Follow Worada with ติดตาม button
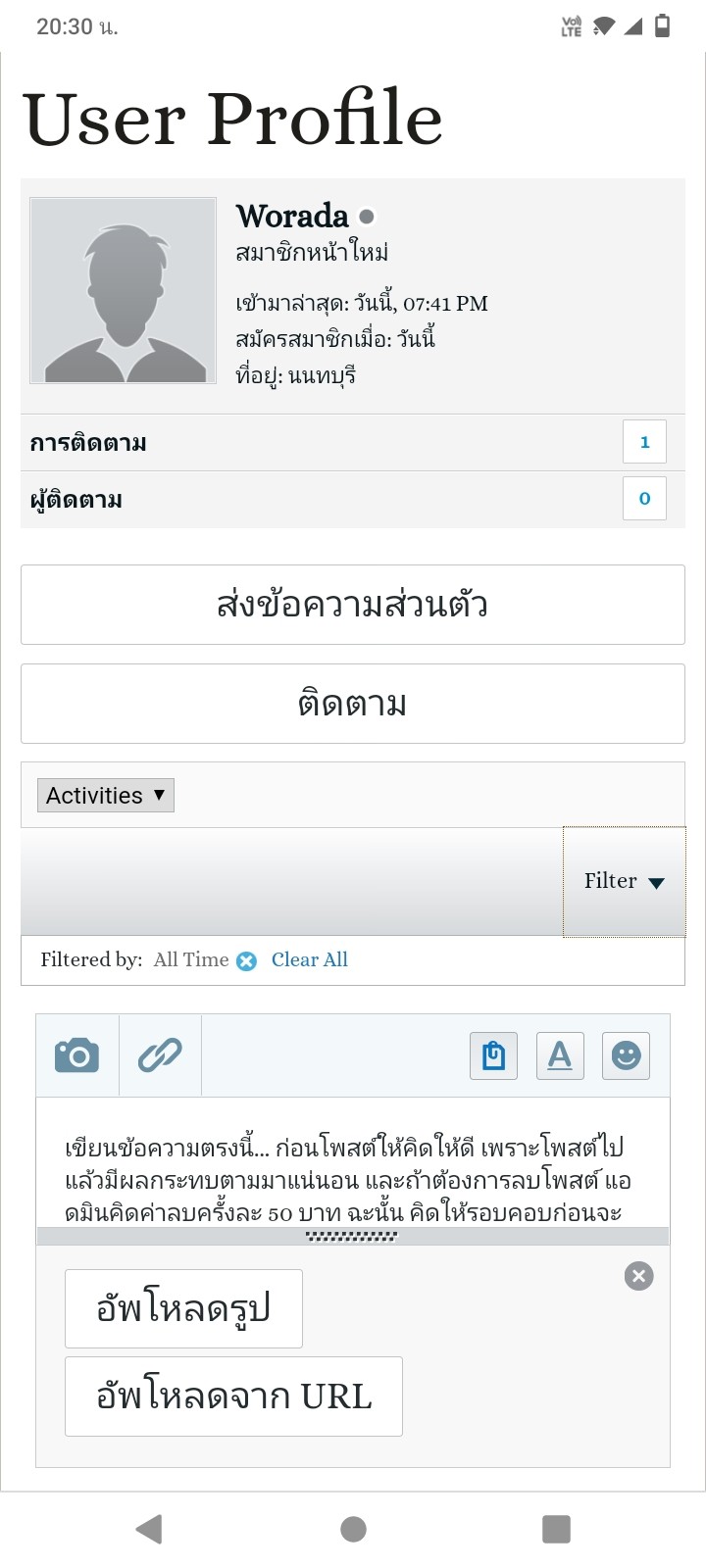 click(353, 704)
